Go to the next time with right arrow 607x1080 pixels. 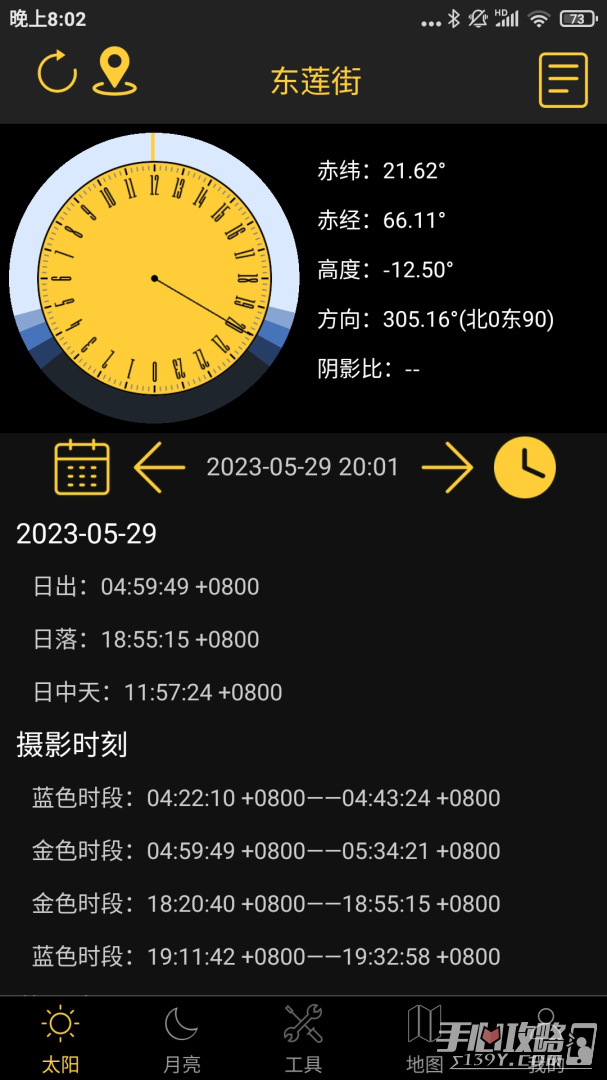[x=447, y=467]
